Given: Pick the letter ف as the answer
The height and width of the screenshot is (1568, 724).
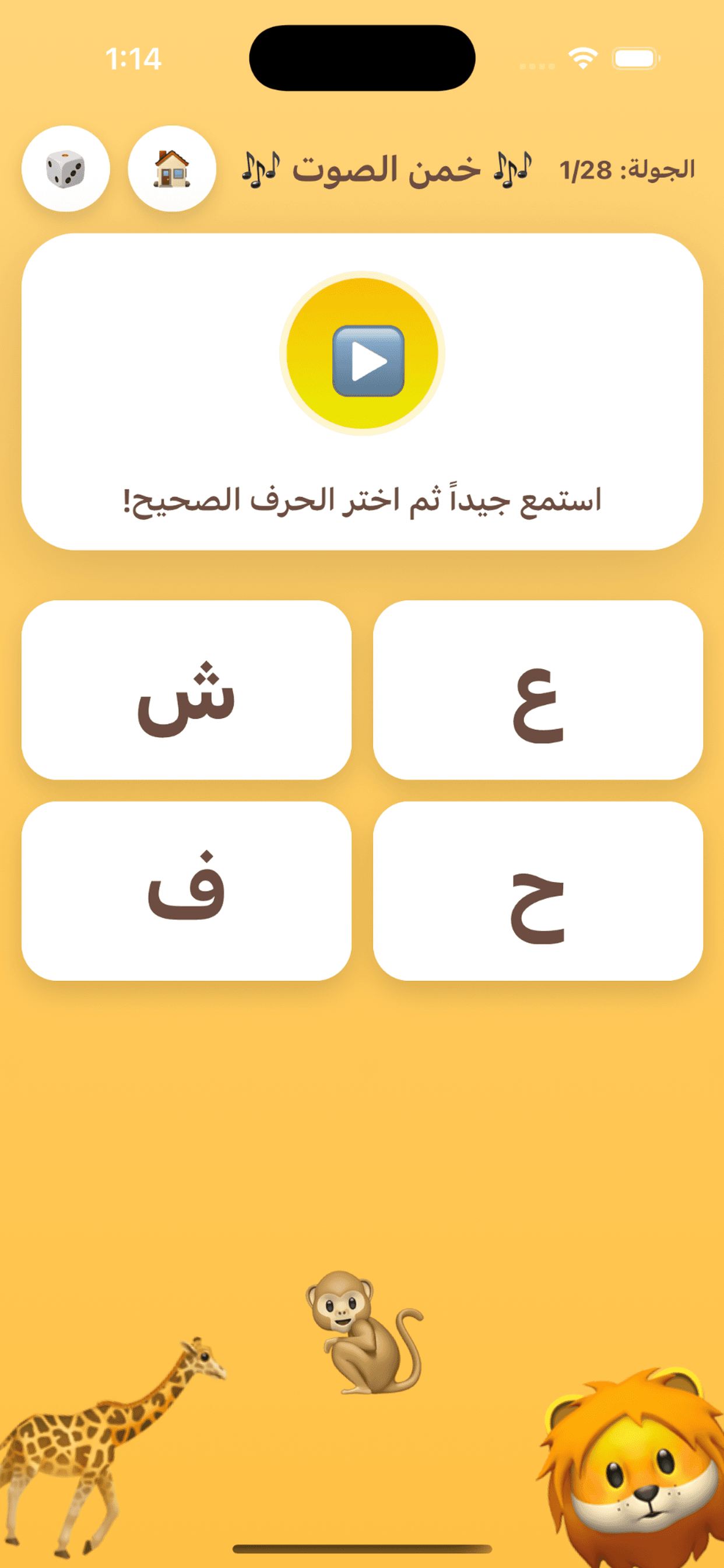Looking at the screenshot, I should point(186,891).
